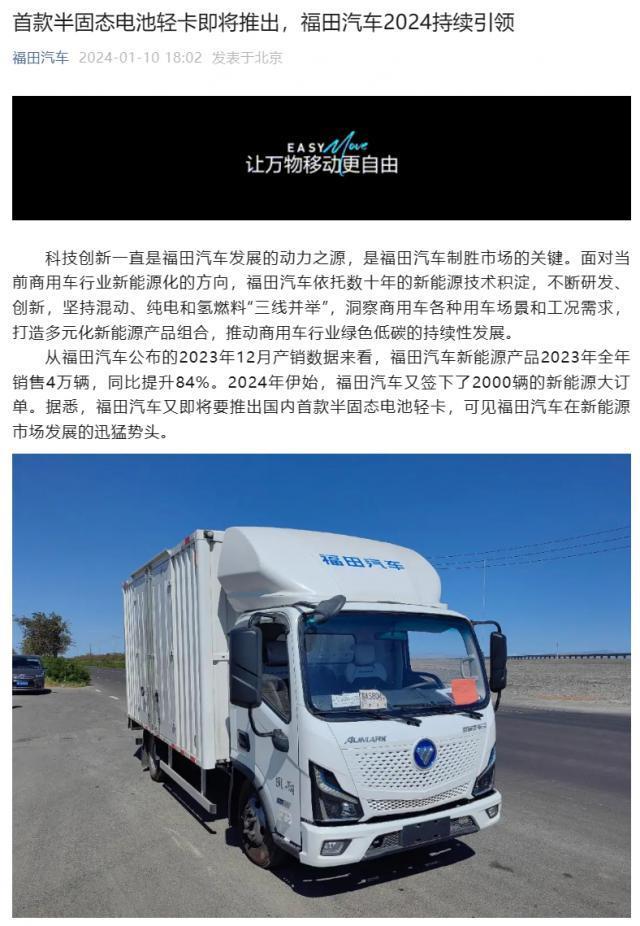
Task: View the Easy Move banner image
Action: tap(321, 158)
